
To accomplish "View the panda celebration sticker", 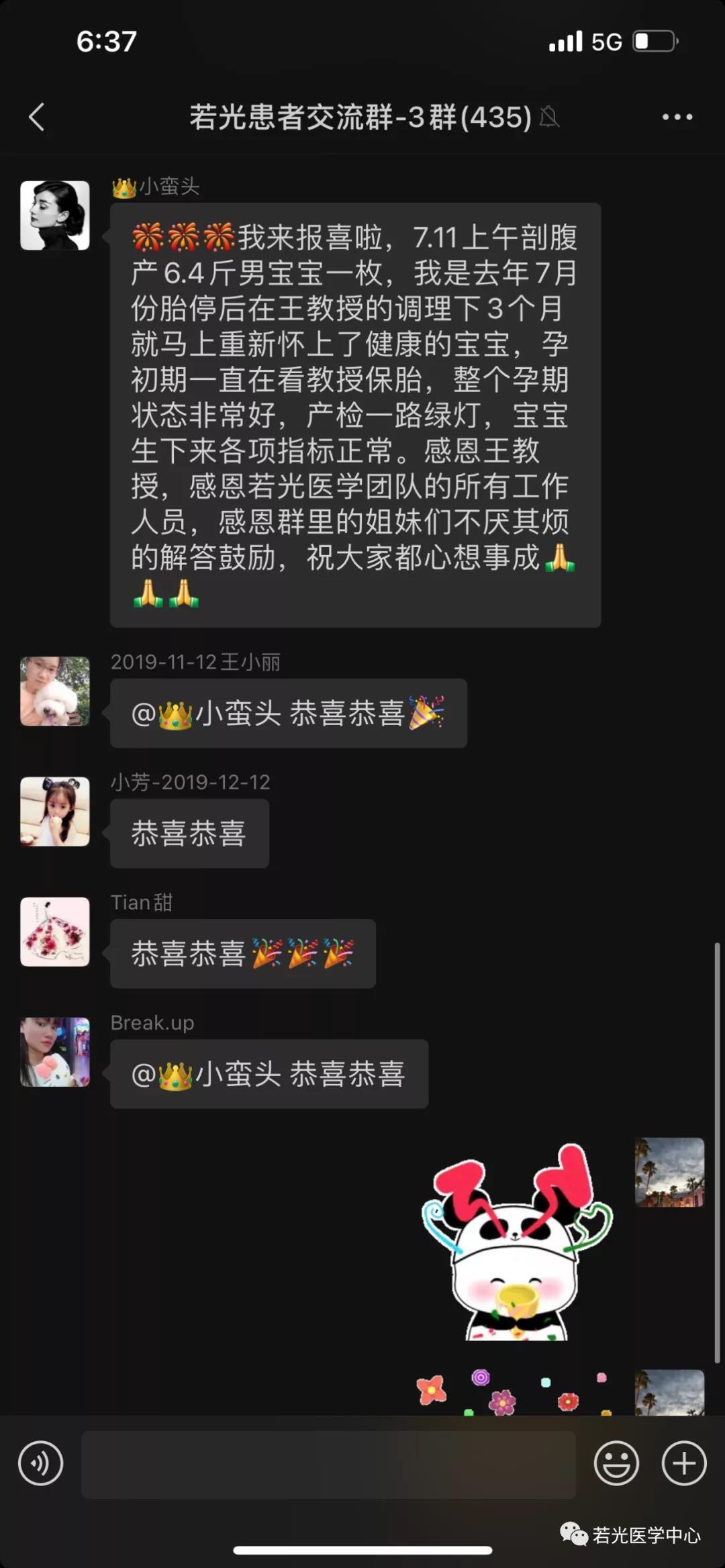I will coord(517,1242).
